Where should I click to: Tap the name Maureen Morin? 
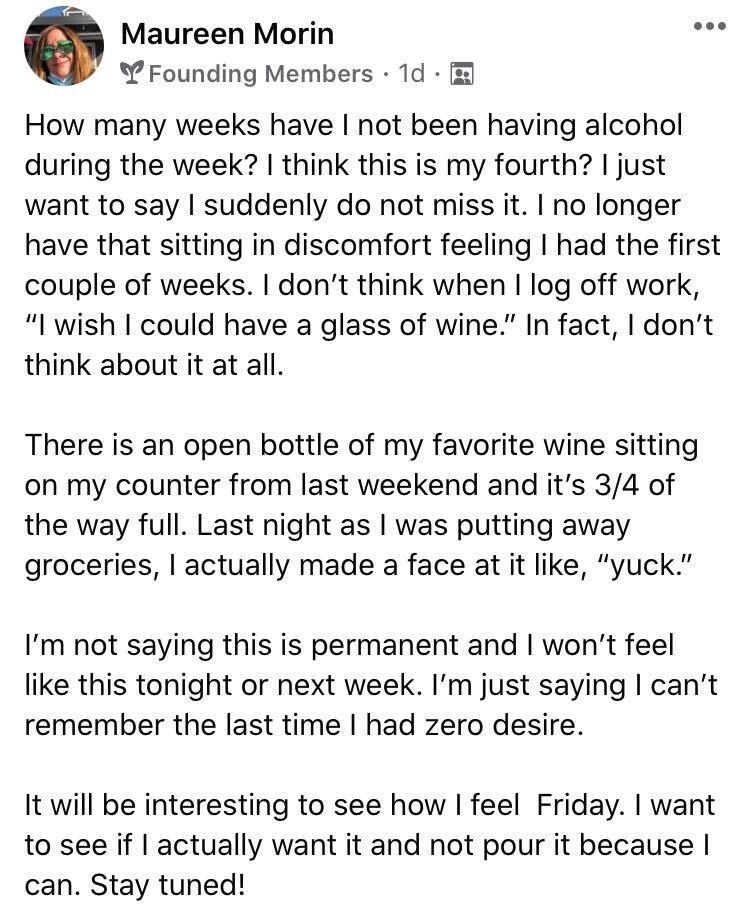(227, 35)
